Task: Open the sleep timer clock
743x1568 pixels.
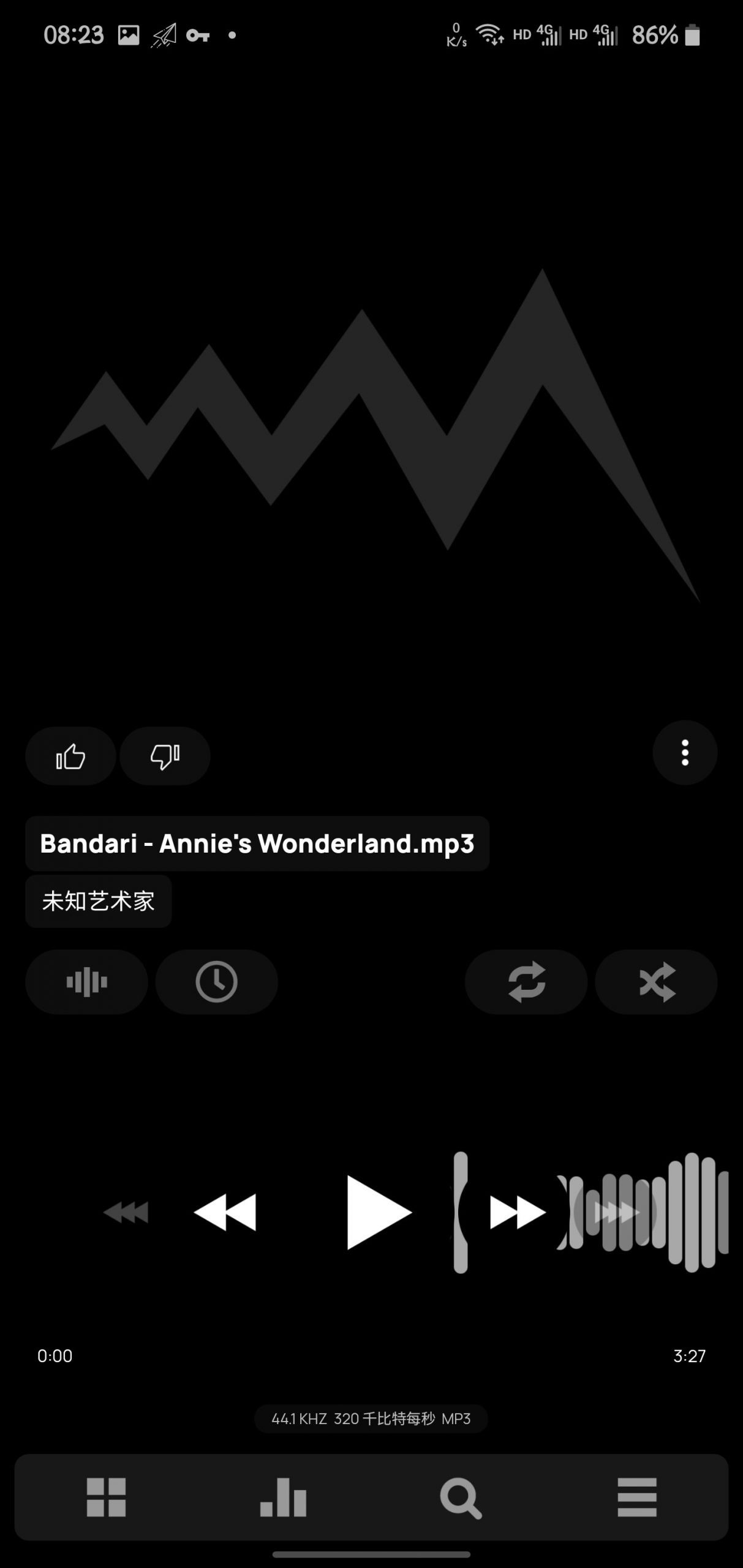Action: coord(216,982)
